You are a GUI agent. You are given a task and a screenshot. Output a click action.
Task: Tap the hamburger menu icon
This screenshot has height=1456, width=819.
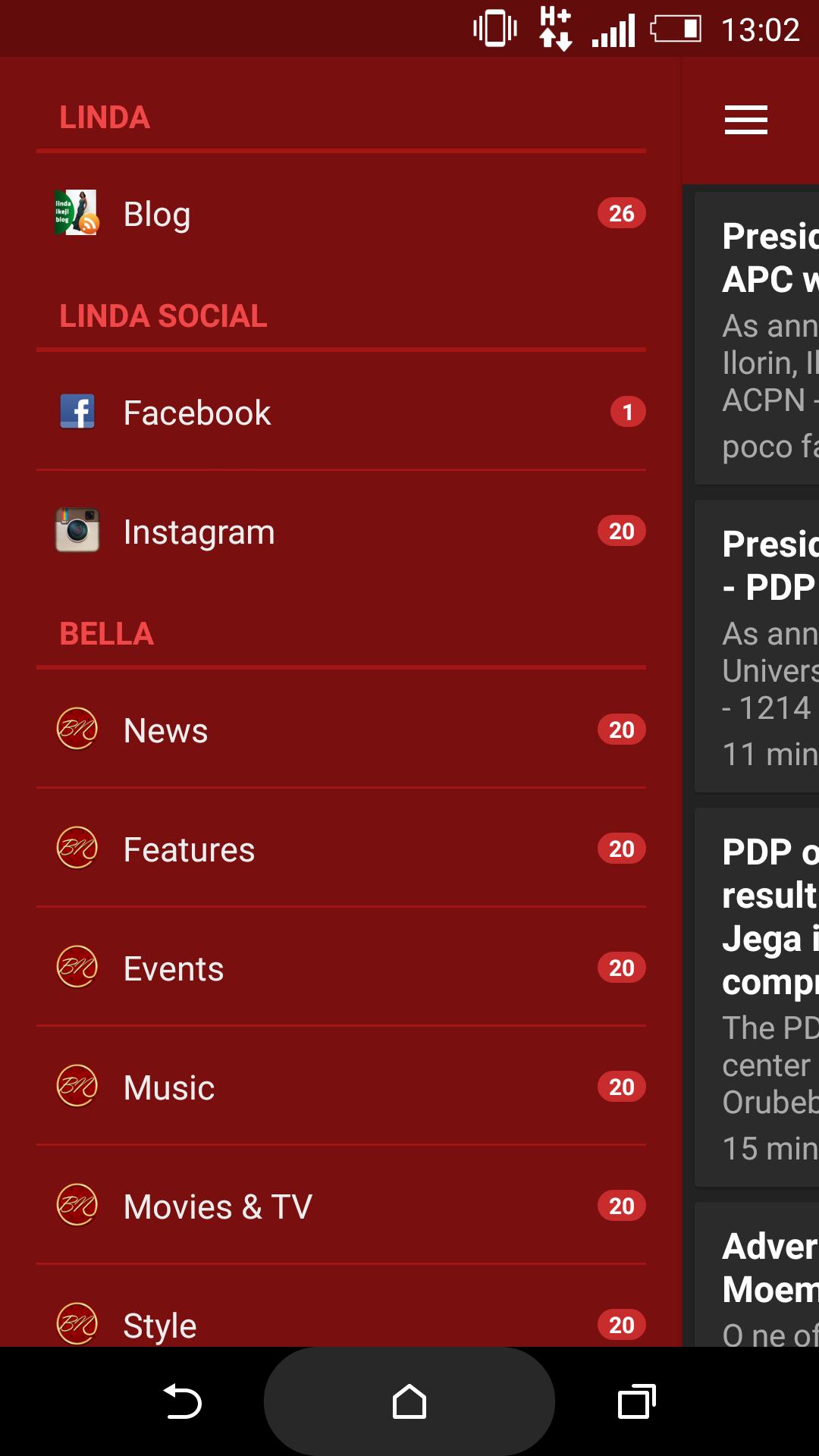[x=745, y=121]
